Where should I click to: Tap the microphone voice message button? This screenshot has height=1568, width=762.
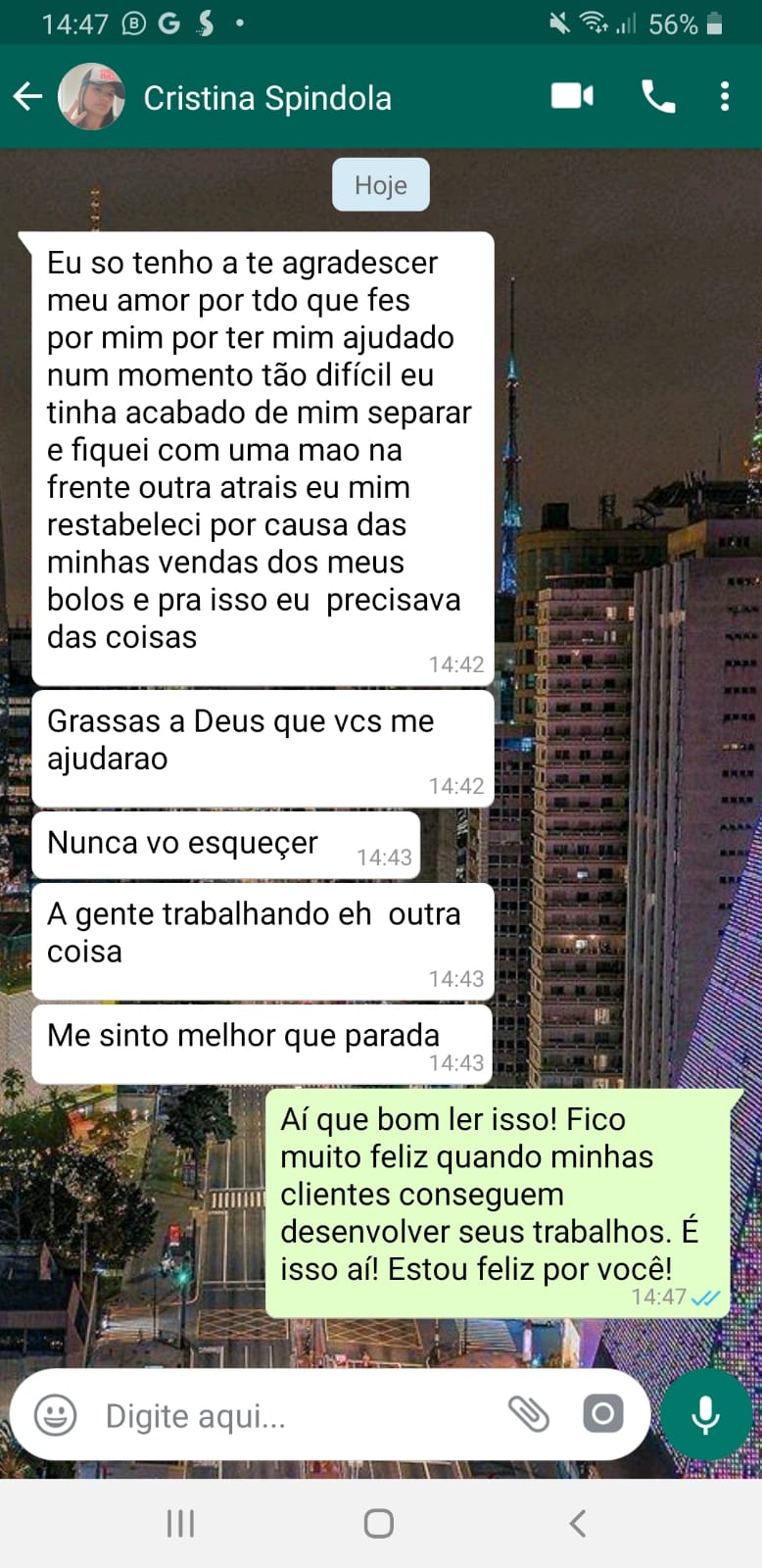click(705, 1415)
